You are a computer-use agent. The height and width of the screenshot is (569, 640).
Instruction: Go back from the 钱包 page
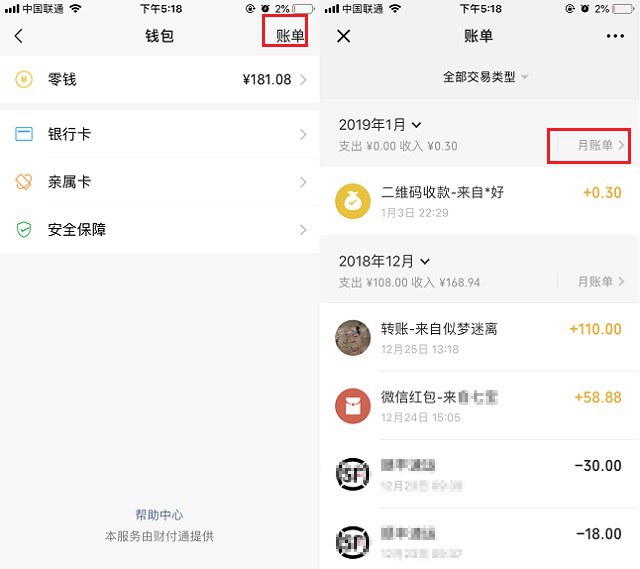(x=18, y=36)
